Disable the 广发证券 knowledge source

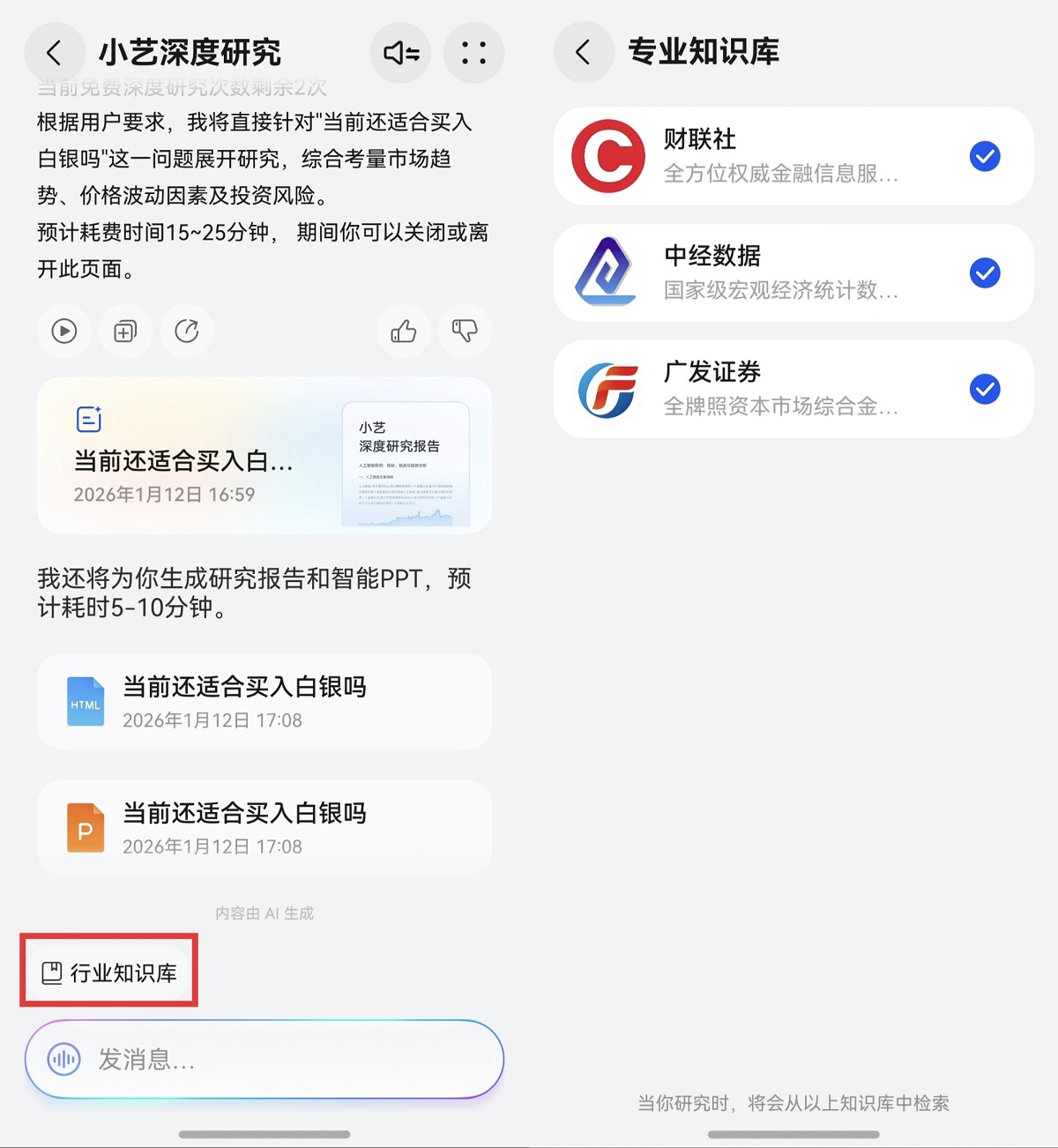tap(985, 389)
